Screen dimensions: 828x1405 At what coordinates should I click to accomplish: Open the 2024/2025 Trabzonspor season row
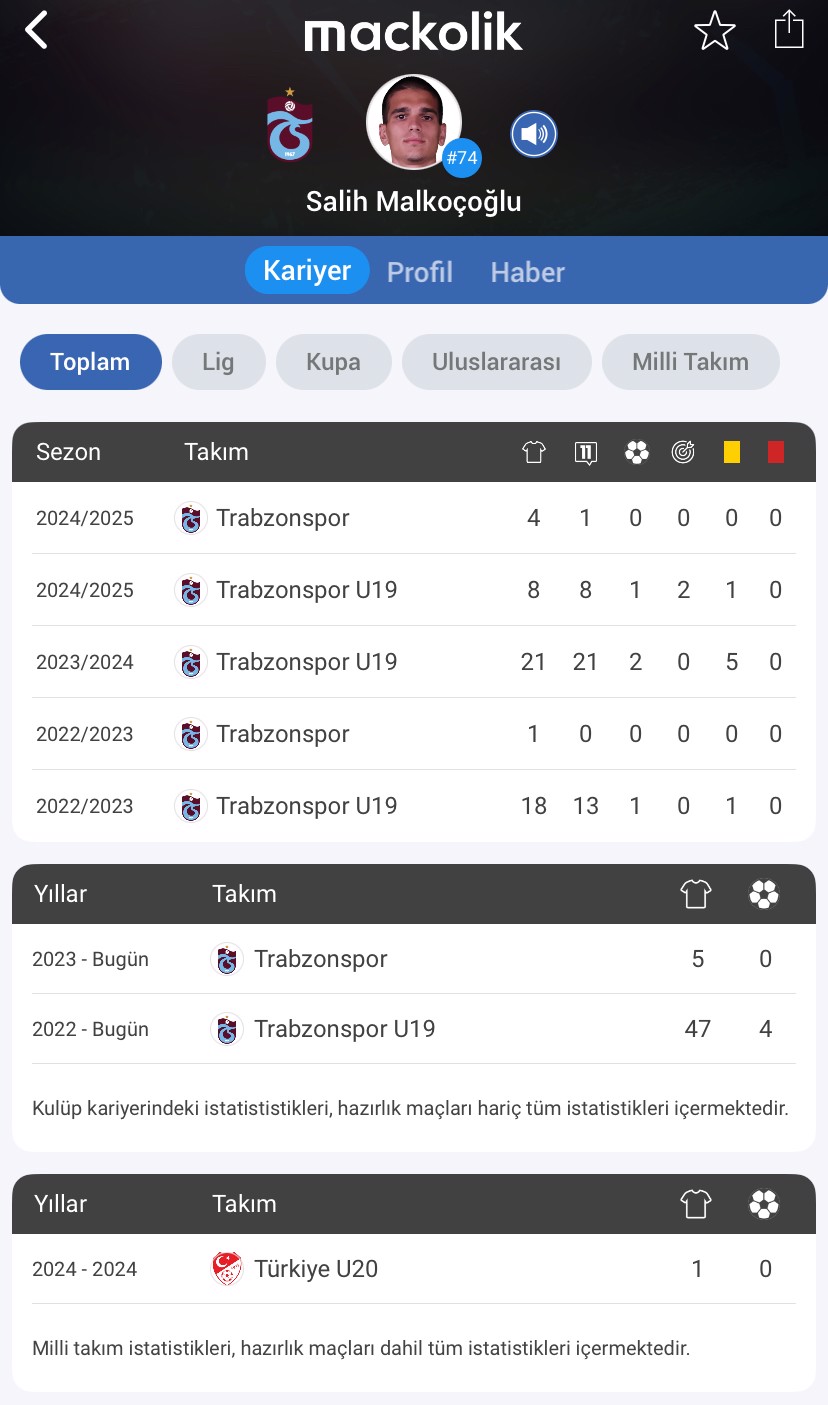tap(414, 518)
